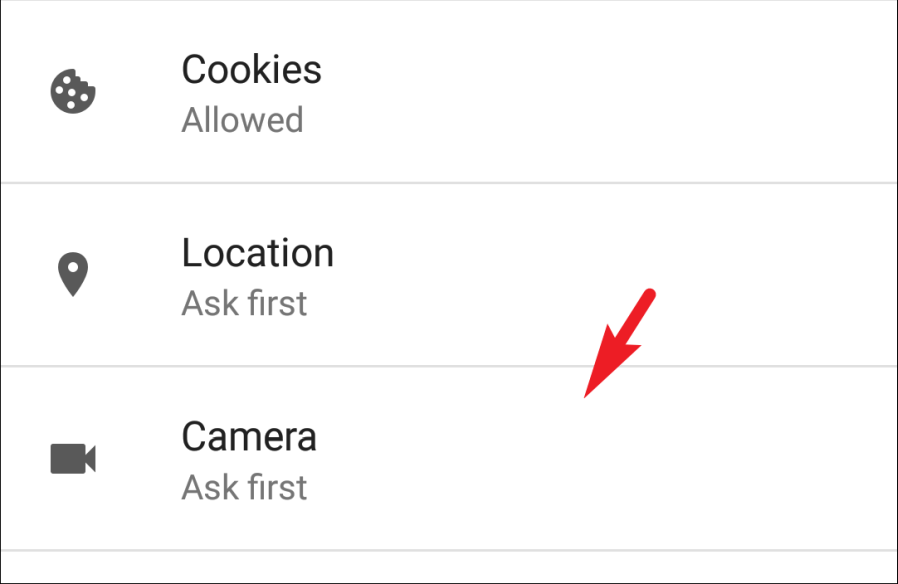This screenshot has width=898, height=584.
Task: Open the Cookies setting
Action: tap(251, 93)
